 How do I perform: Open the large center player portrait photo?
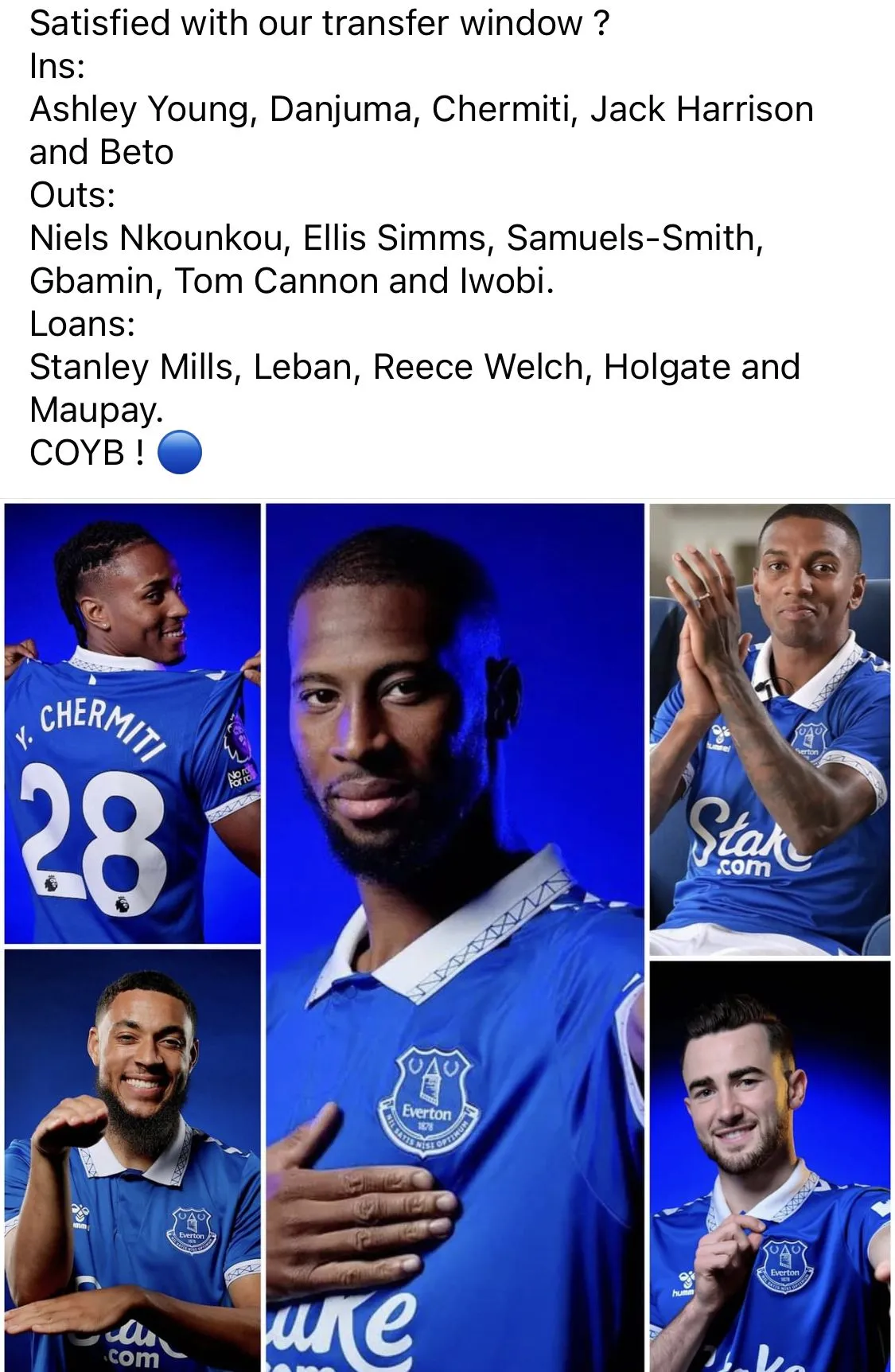(454, 937)
